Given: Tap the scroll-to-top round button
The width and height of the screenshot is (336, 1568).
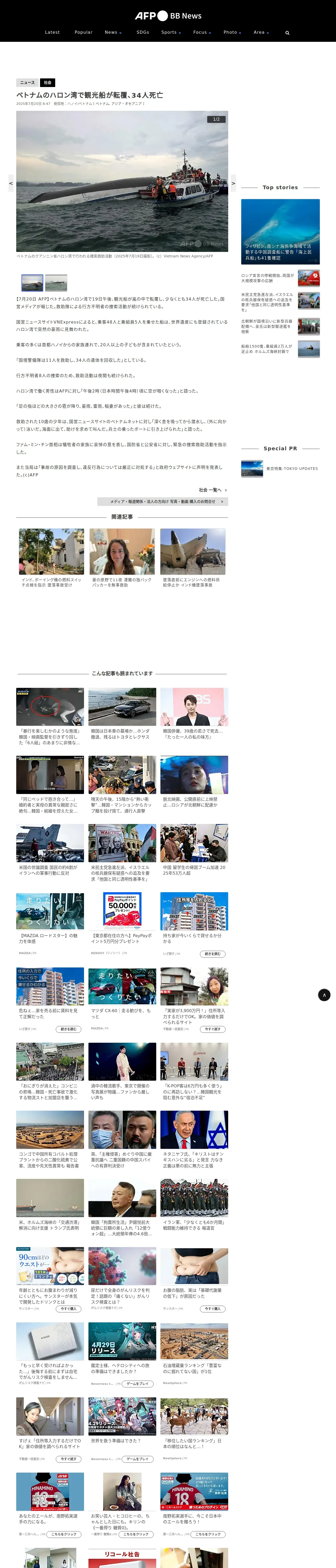Looking at the screenshot, I should click(x=324, y=995).
